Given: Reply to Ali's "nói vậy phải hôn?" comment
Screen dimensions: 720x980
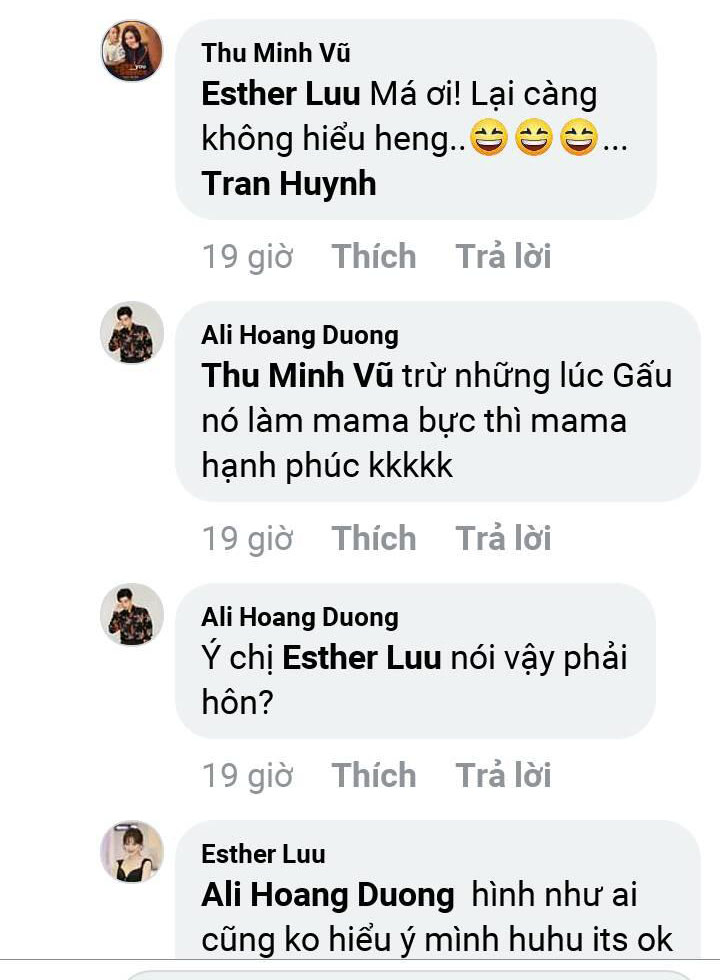Looking at the screenshot, I should tap(503, 775).
